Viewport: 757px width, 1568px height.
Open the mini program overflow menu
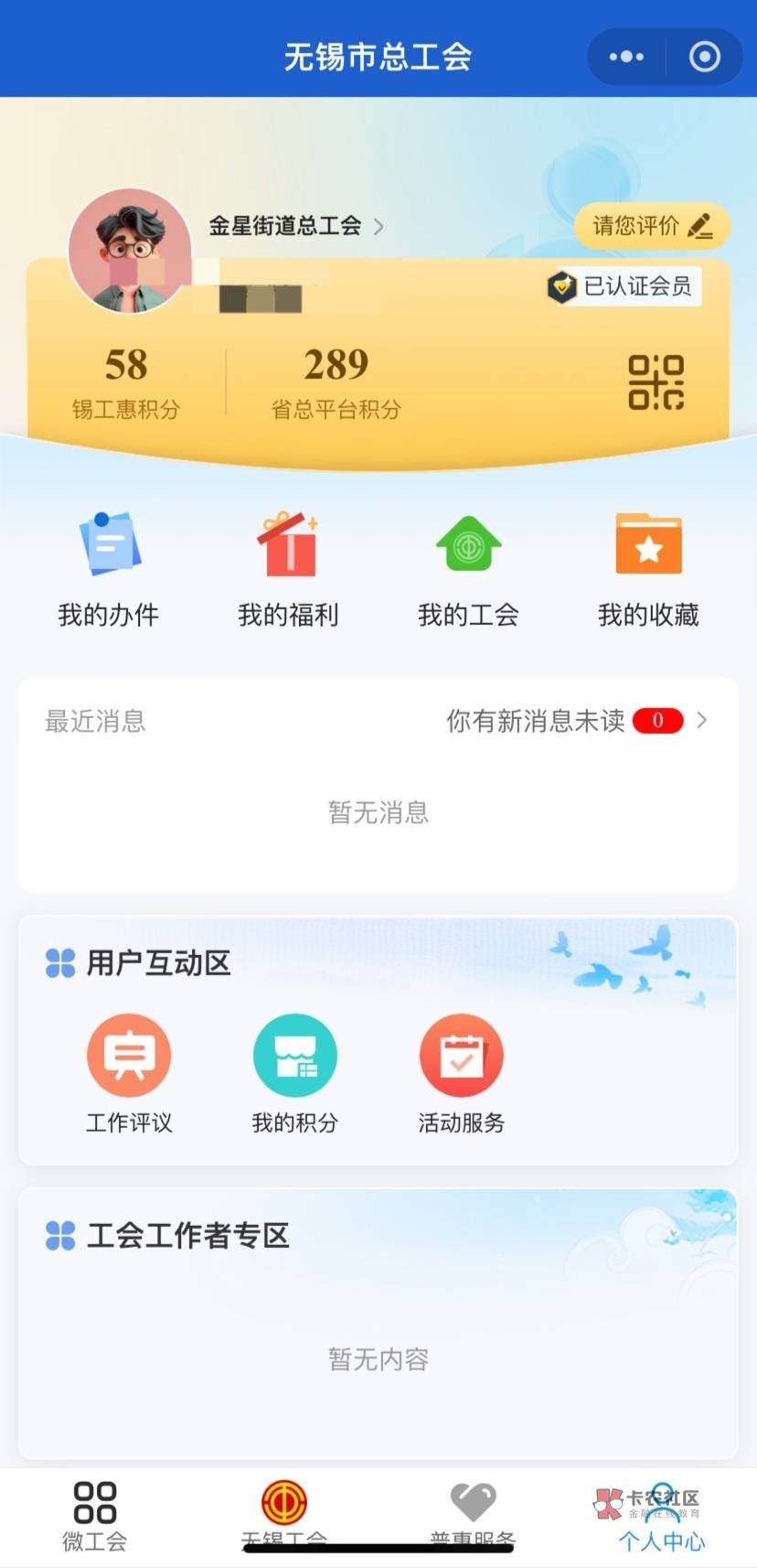[626, 57]
